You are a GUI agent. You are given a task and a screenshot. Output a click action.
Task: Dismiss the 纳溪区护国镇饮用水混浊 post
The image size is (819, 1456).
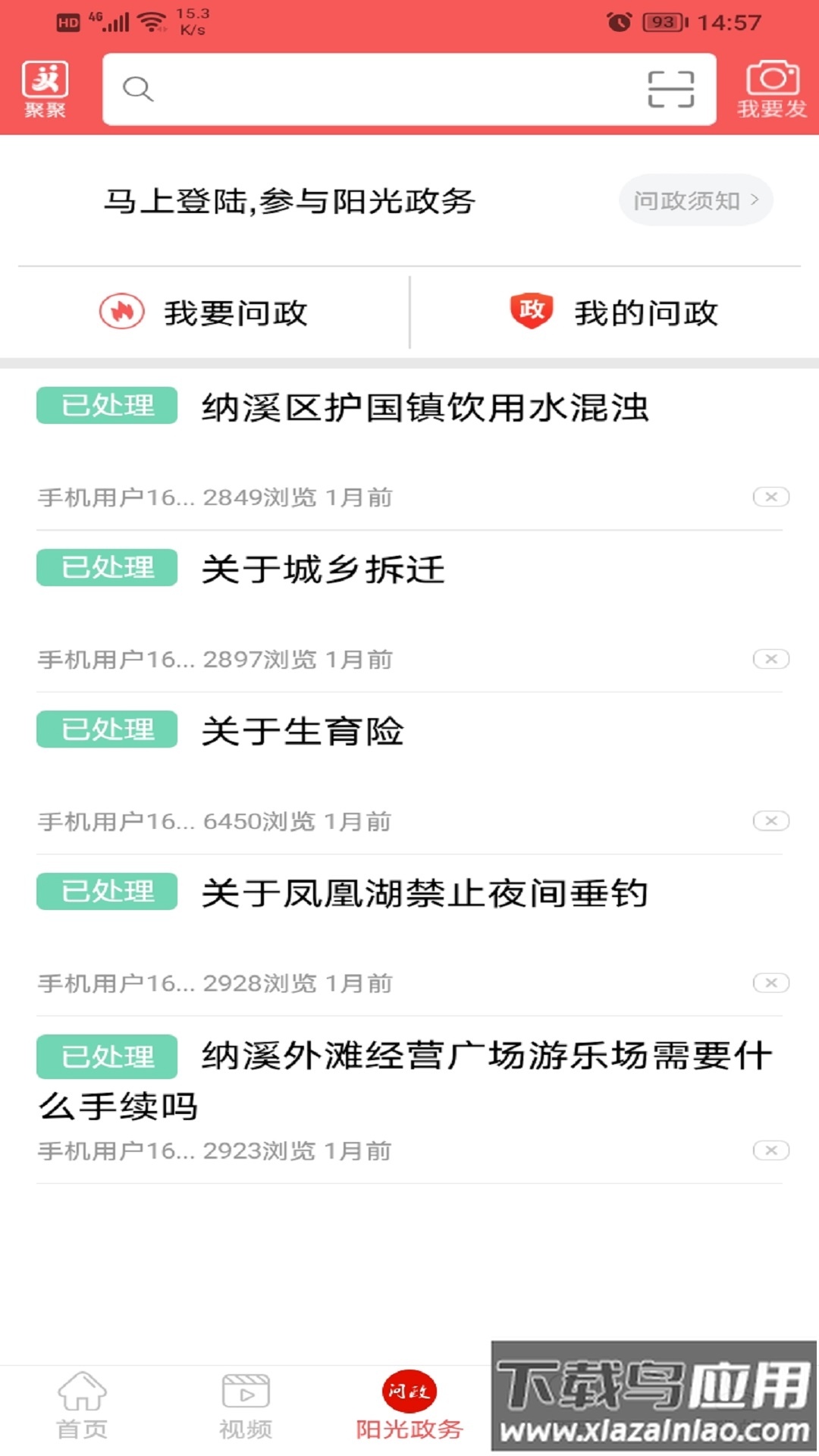click(x=772, y=497)
